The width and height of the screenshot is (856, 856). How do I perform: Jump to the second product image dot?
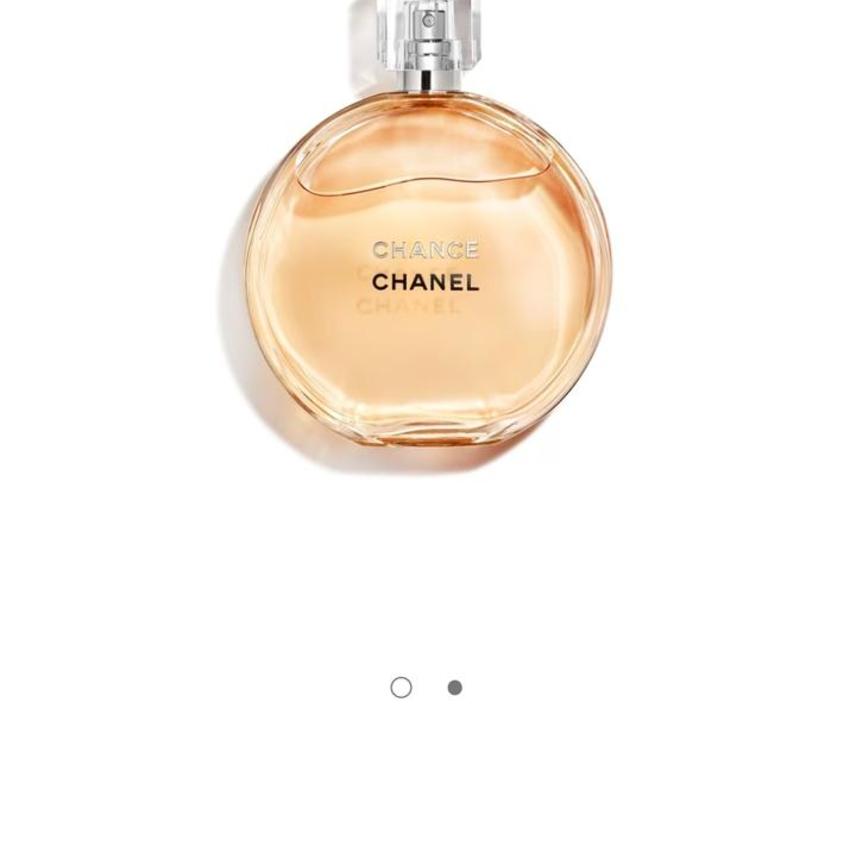point(455,687)
